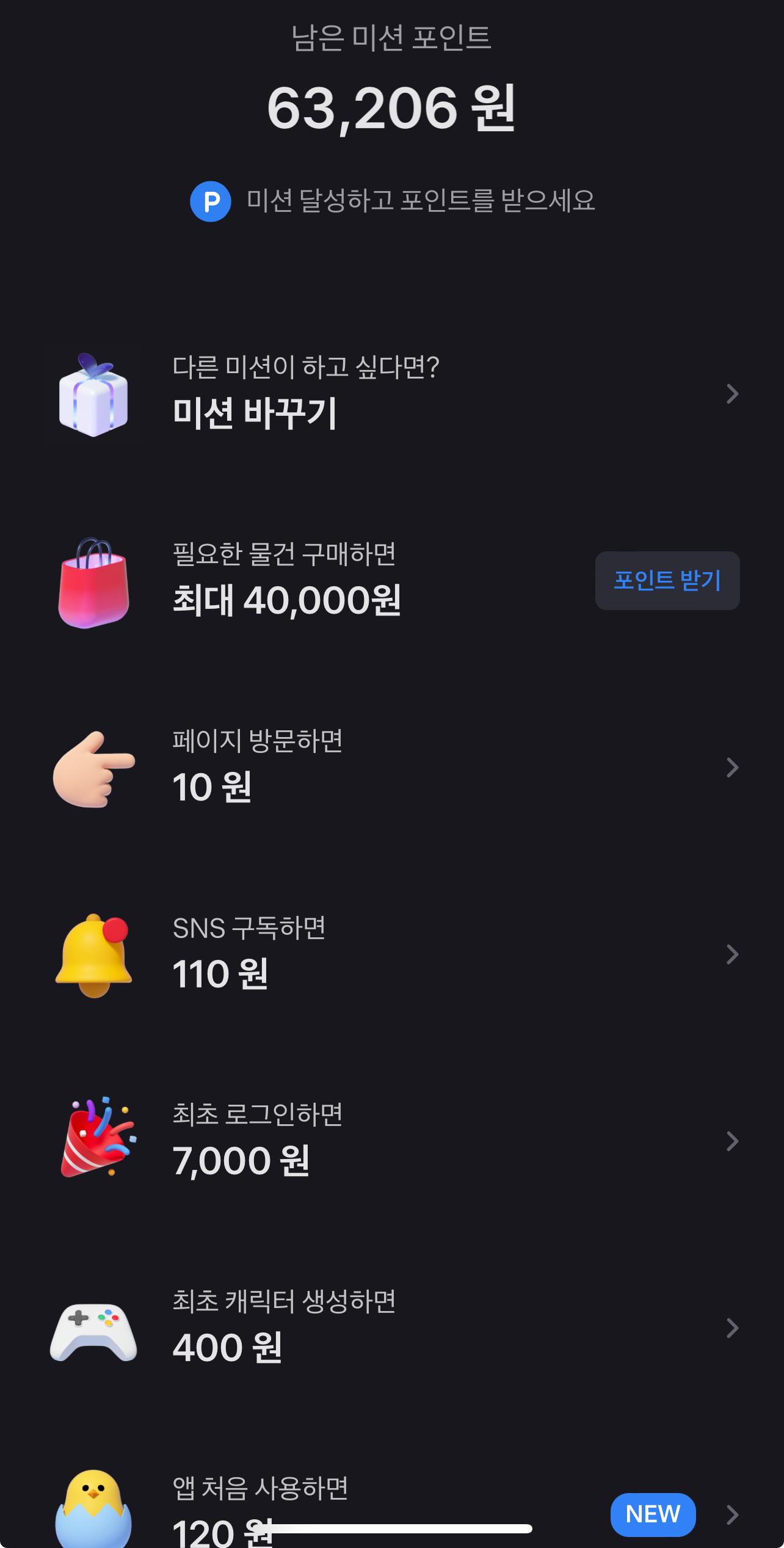Open the 최초 로그인하면 7,000 원 mission
Image resolution: width=784 pixels, height=1548 pixels.
(391, 1141)
